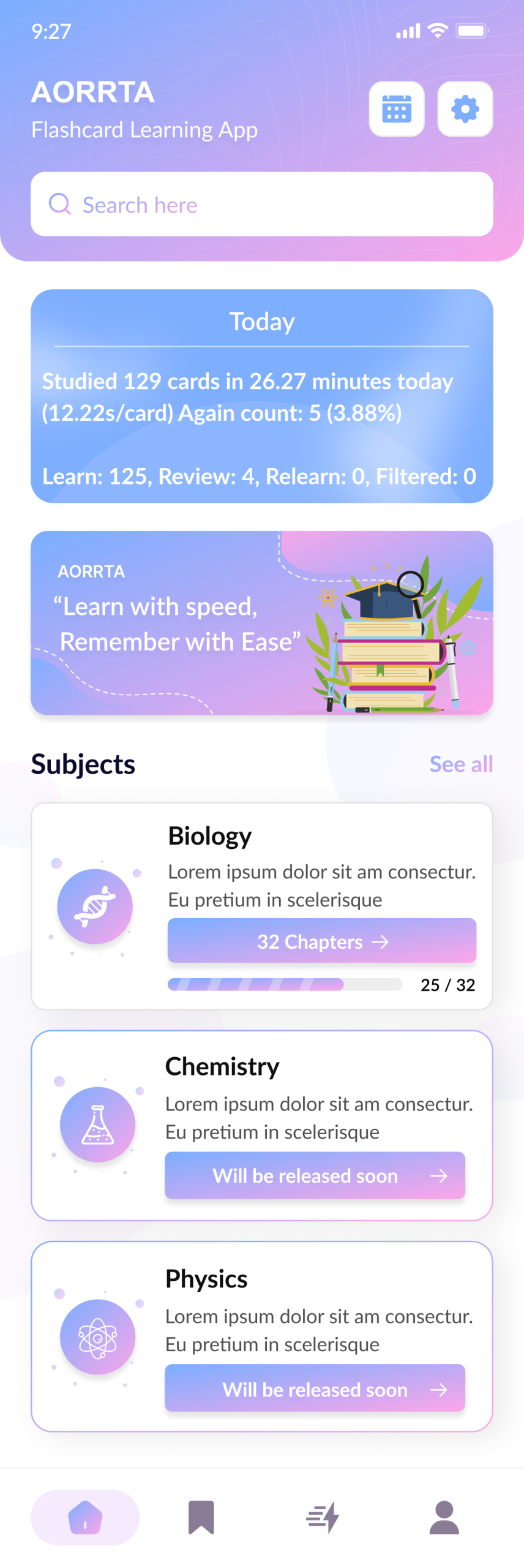Tap Chemistry's Will be released soon button
Image resolution: width=524 pixels, height=1568 pixels.
pos(315,1175)
